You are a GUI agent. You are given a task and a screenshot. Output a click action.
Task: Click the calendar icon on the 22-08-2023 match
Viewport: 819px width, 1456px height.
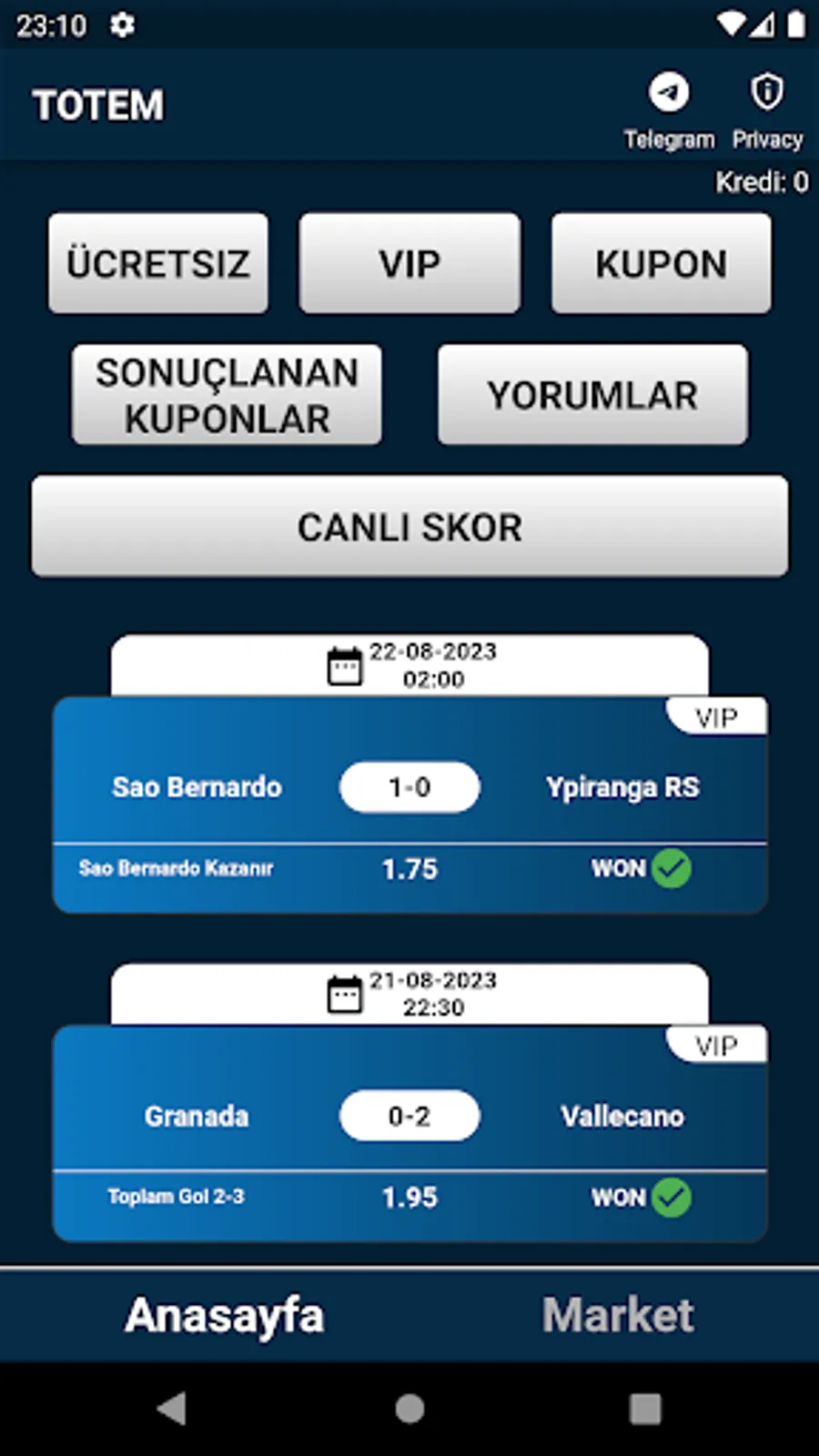(x=347, y=664)
